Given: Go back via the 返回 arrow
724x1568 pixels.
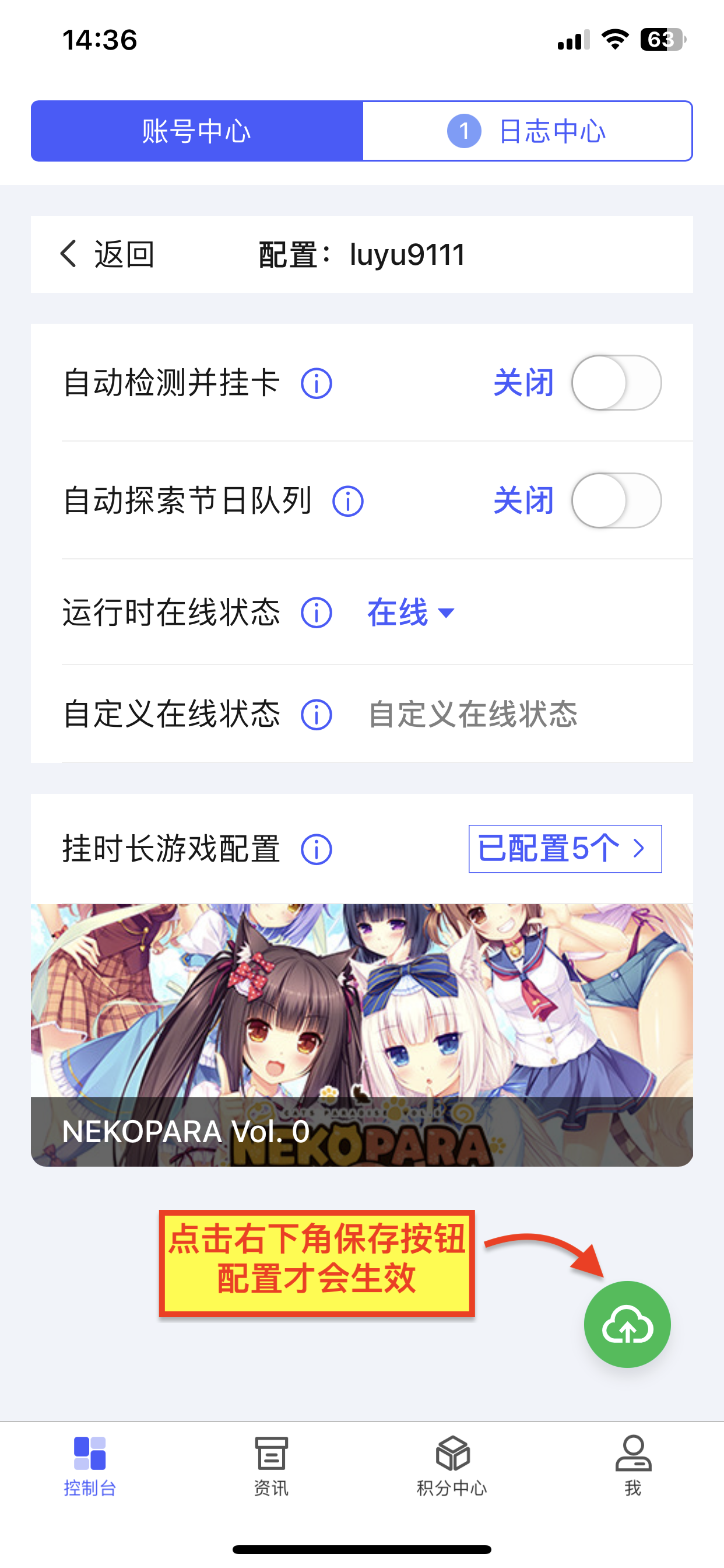Looking at the screenshot, I should pyautogui.click(x=107, y=254).
